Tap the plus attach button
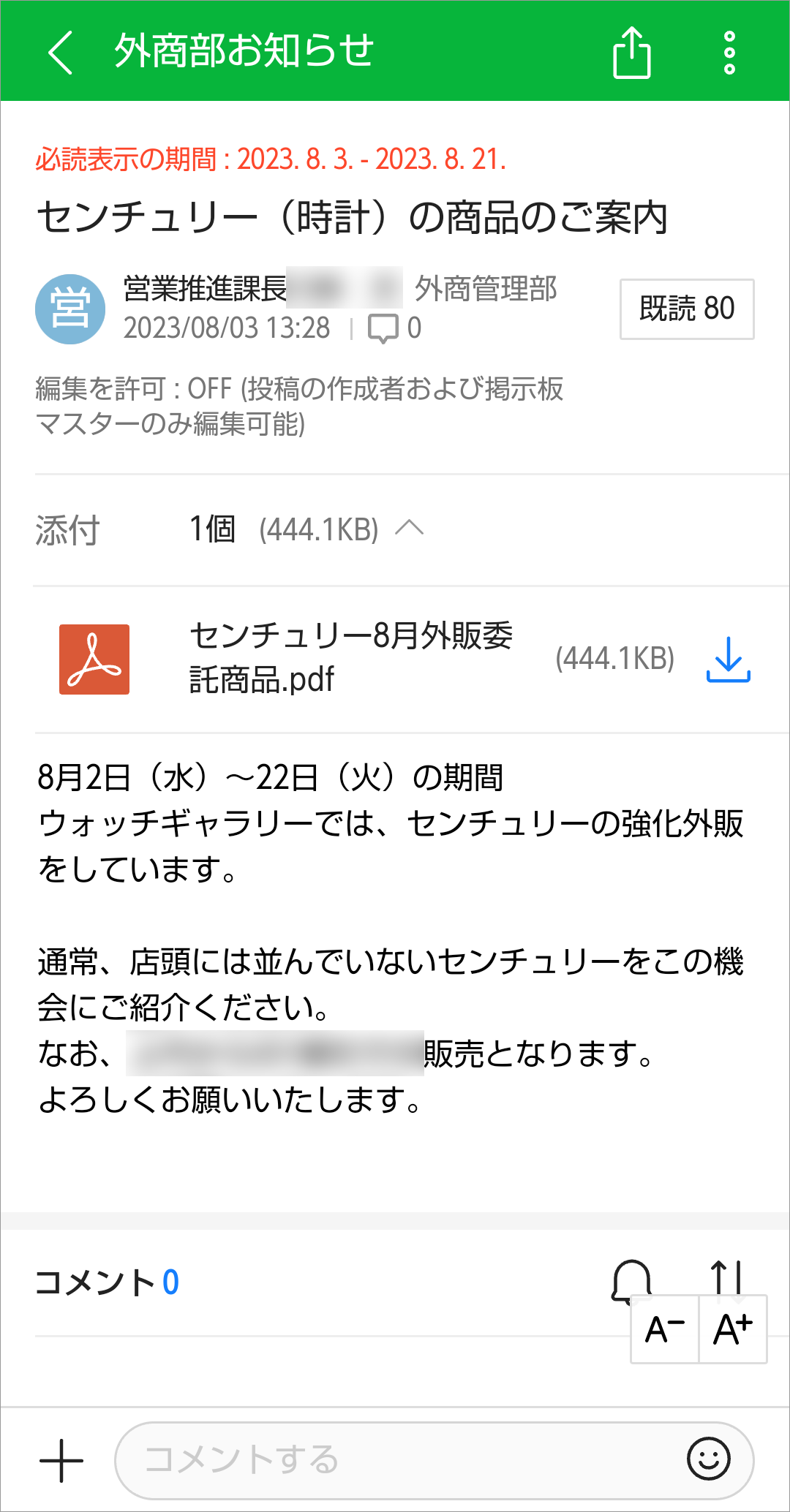The image size is (790, 1512). (x=61, y=1460)
